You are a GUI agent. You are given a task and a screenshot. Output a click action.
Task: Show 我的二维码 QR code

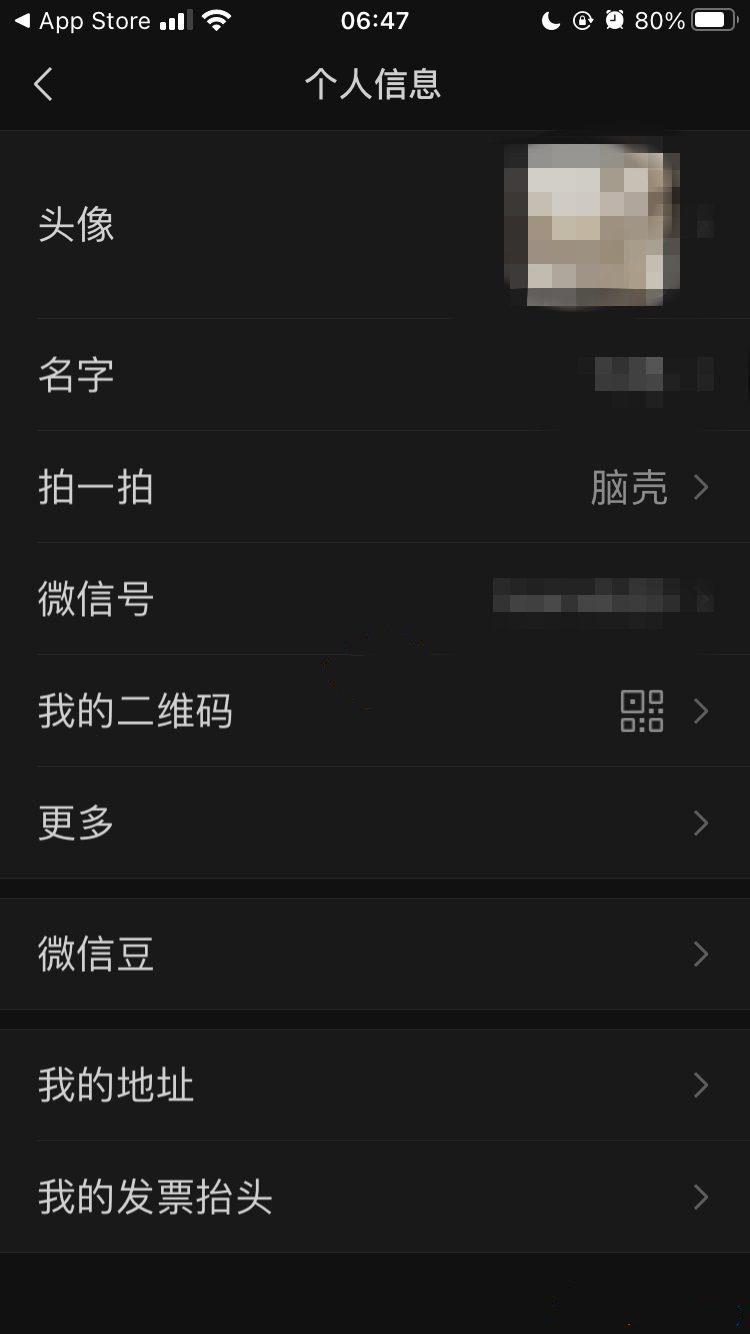(375, 712)
